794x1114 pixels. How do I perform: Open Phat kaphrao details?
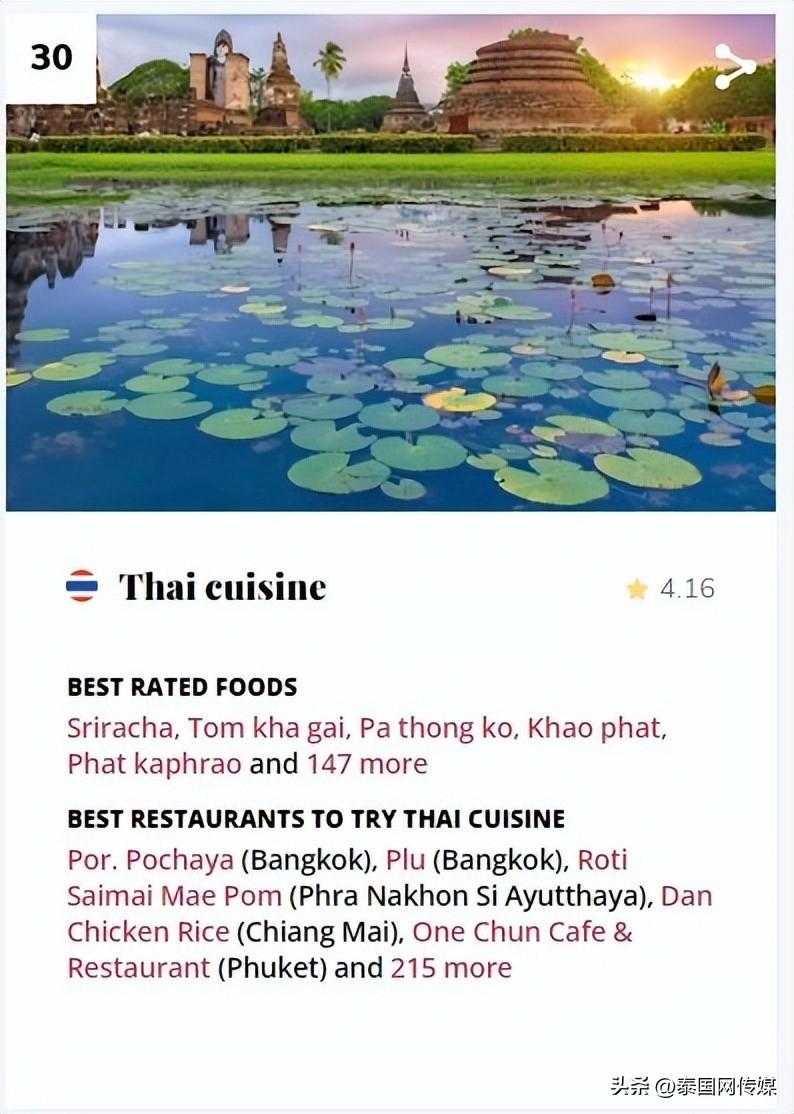tap(154, 764)
